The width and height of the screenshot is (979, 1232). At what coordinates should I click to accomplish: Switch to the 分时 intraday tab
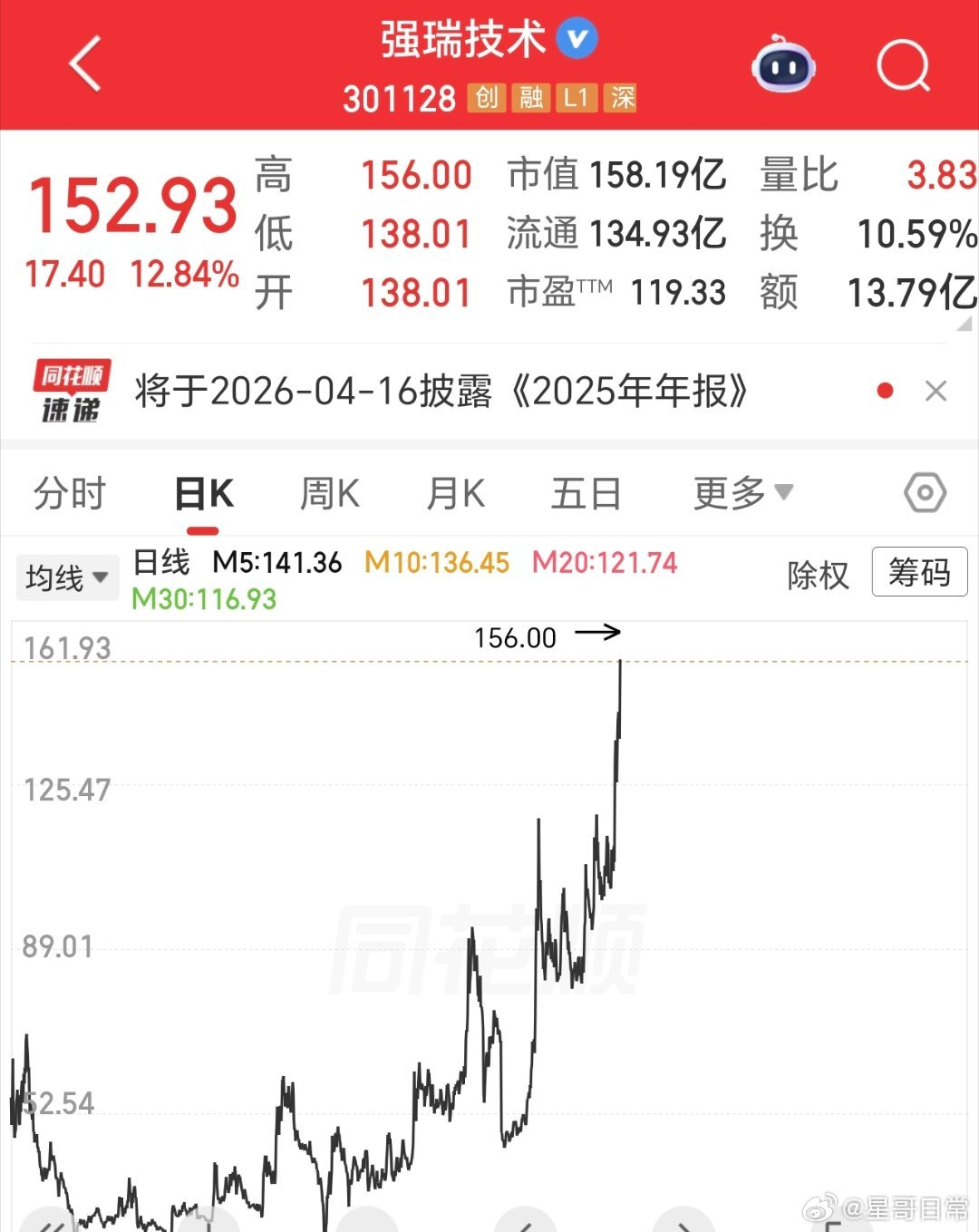pos(68,492)
